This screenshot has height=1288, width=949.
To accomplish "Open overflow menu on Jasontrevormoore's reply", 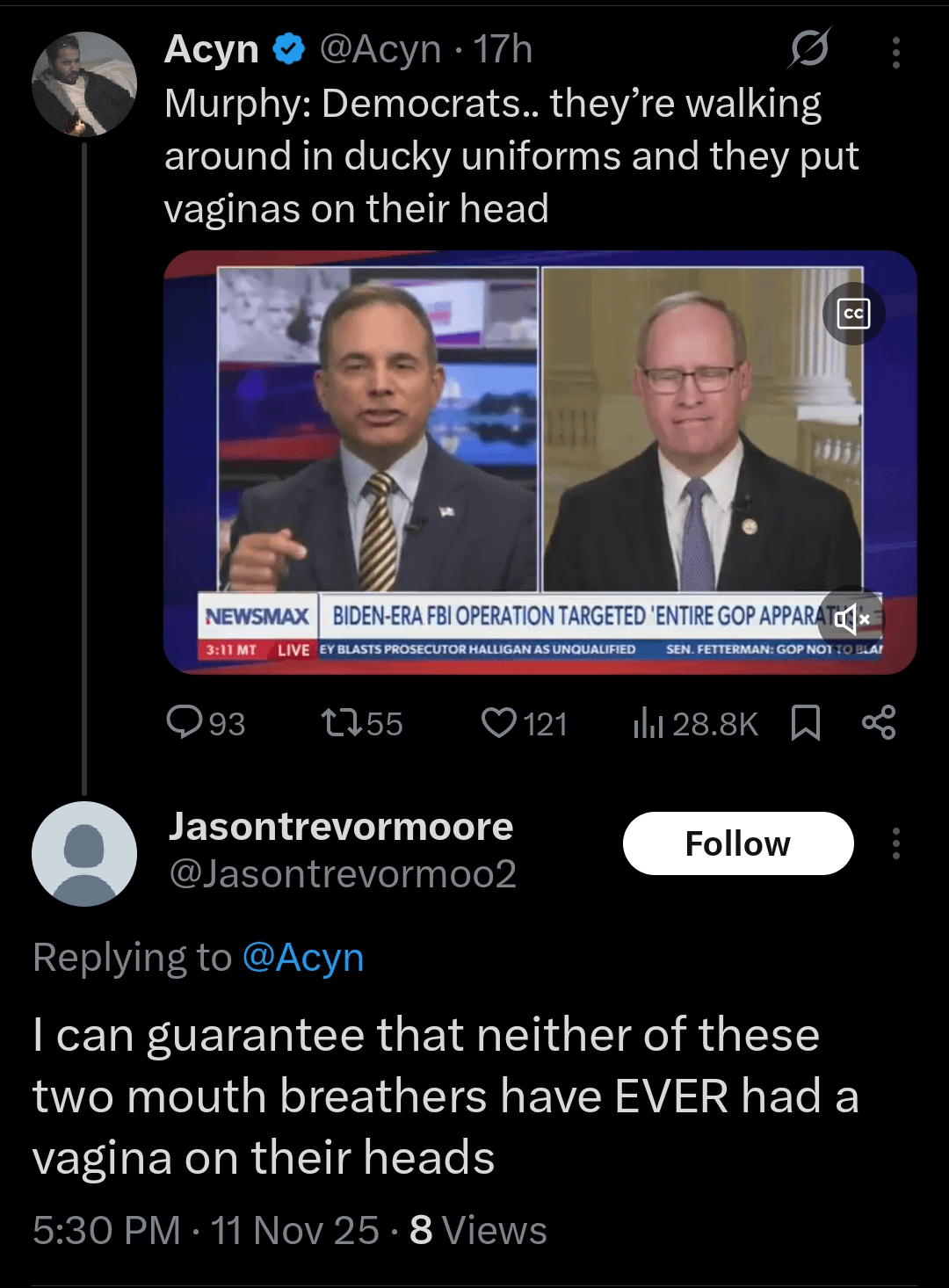I will (895, 843).
